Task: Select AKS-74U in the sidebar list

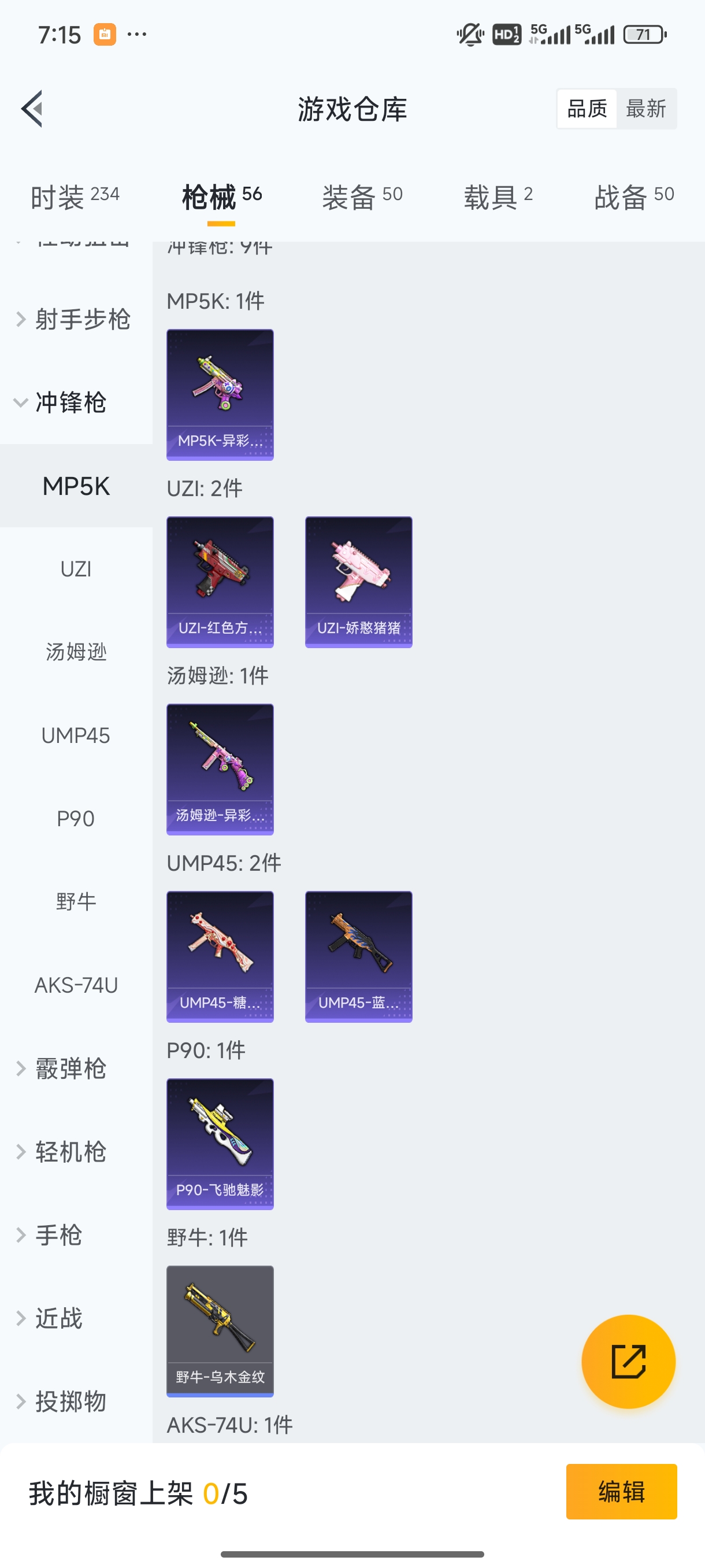Action: (x=76, y=984)
